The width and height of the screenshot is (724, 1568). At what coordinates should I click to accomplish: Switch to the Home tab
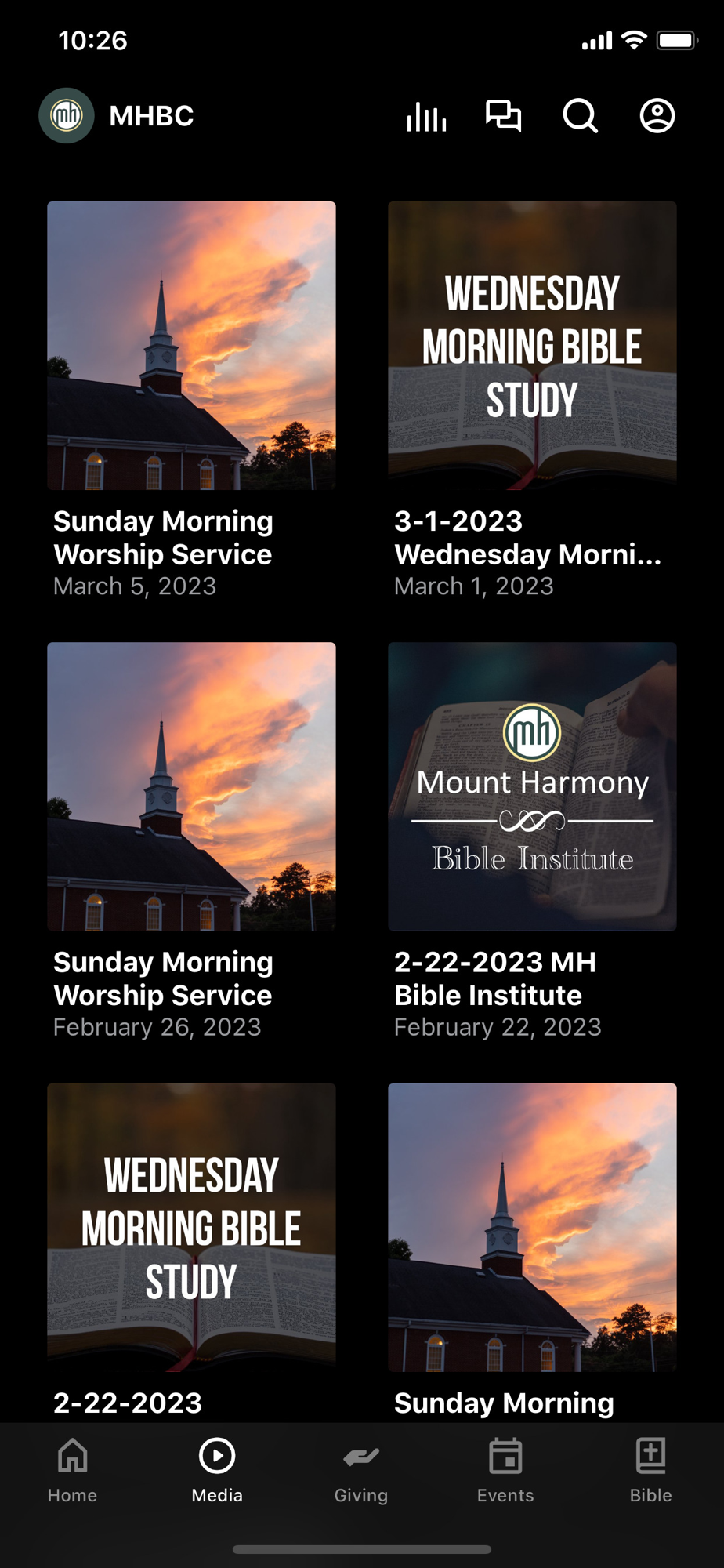72,1470
